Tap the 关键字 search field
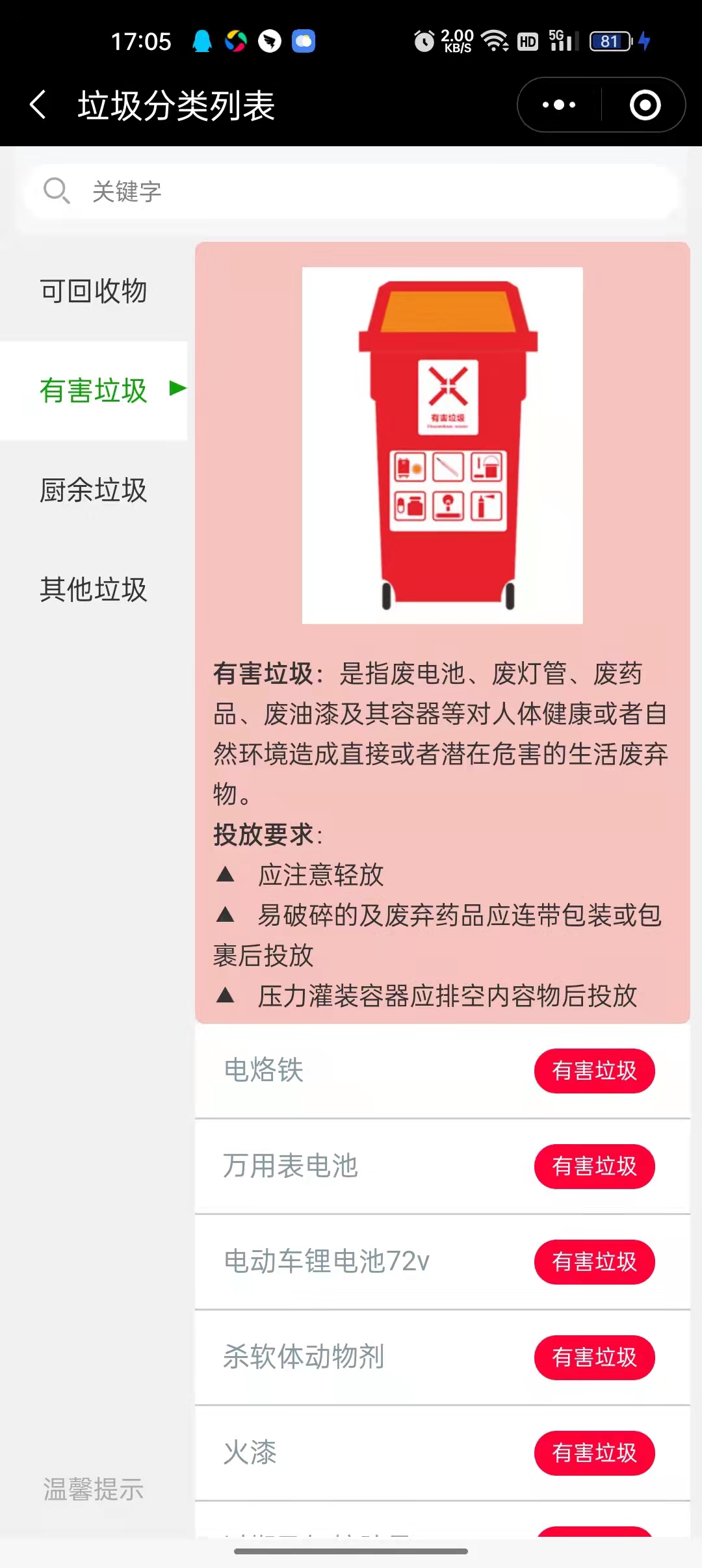 tap(351, 191)
